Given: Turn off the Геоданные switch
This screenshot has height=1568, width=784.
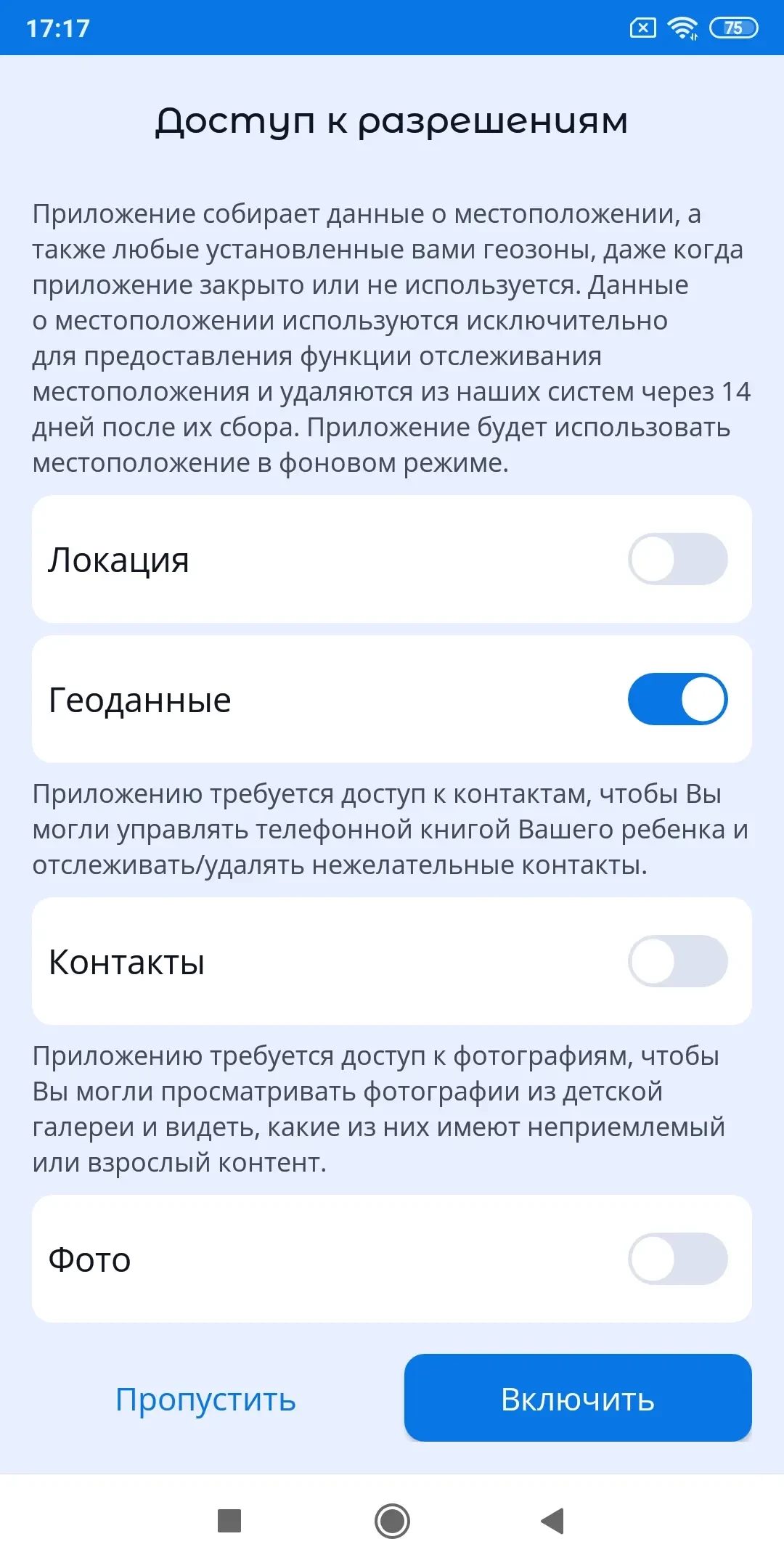Looking at the screenshot, I should click(x=677, y=699).
